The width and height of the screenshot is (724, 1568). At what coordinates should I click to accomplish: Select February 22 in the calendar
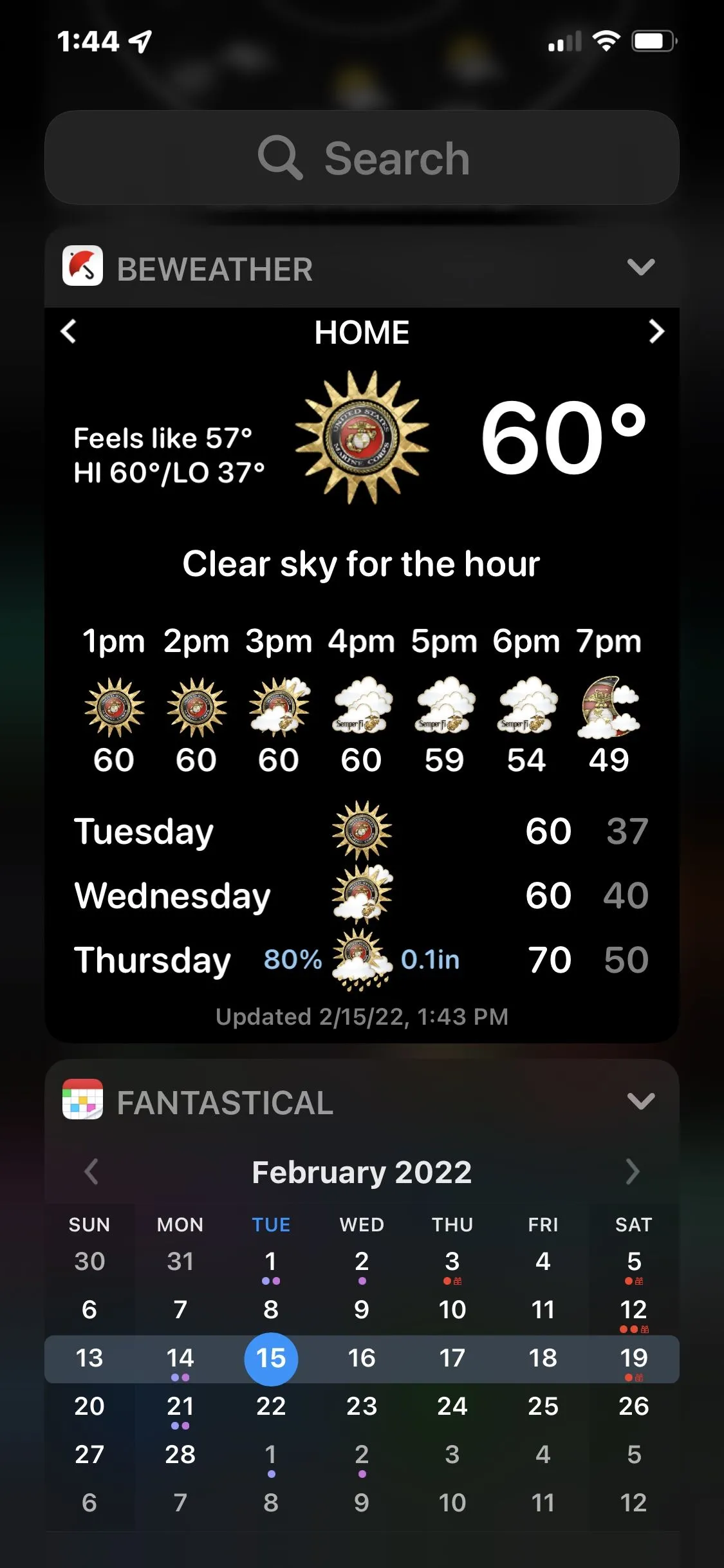pyautogui.click(x=271, y=1406)
